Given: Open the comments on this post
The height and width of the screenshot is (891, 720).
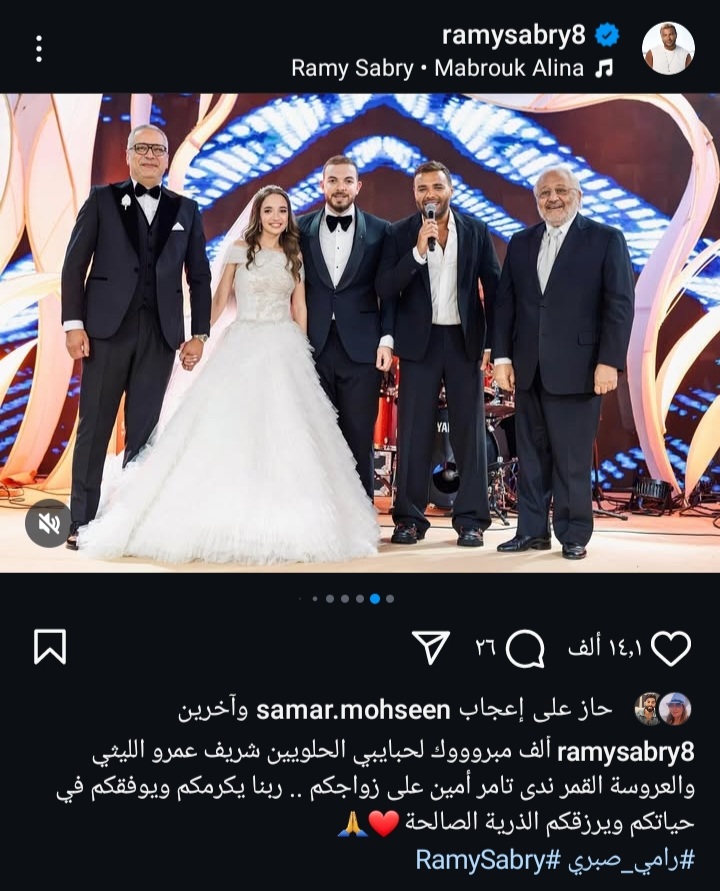Looking at the screenshot, I should (525, 649).
